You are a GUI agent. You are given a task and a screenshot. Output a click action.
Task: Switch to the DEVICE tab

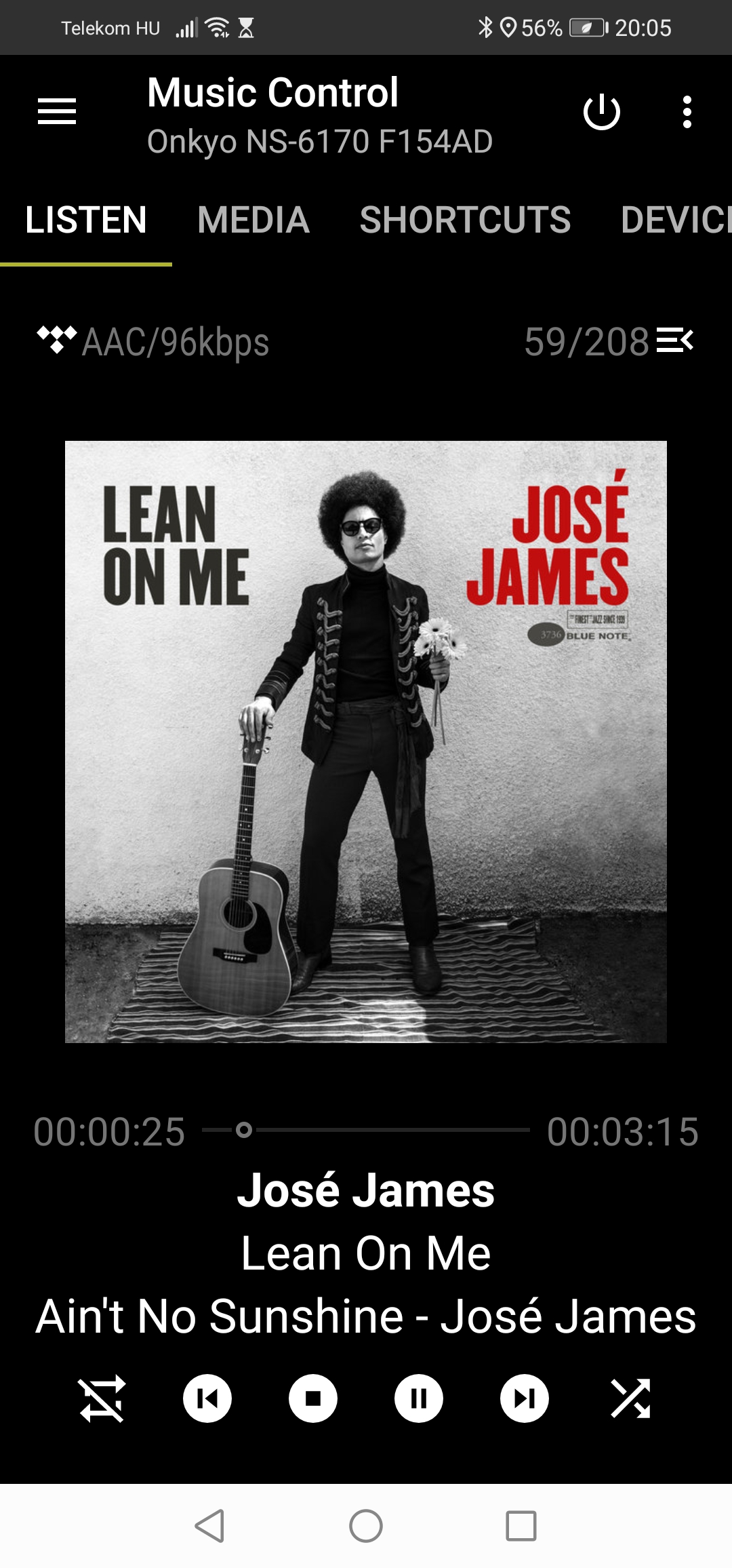click(675, 220)
